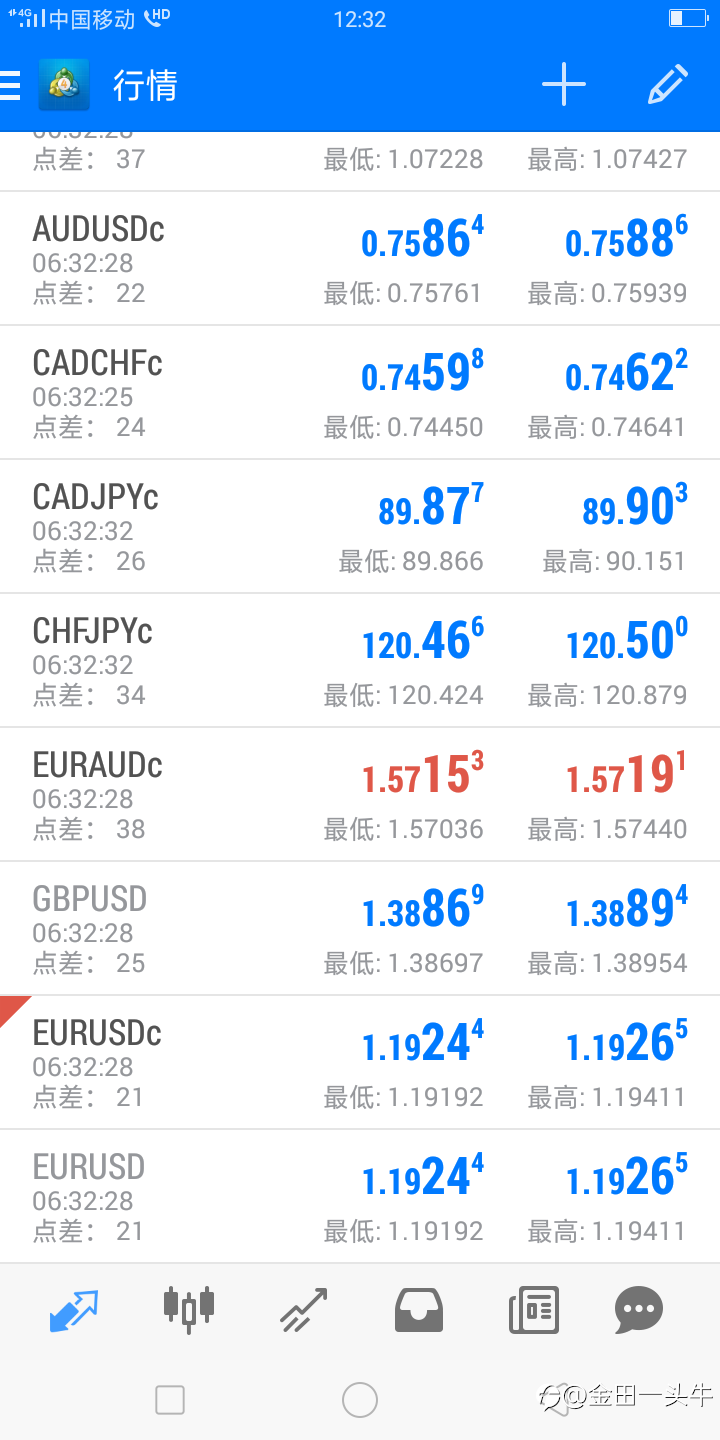The width and height of the screenshot is (720, 1440).
Task: Open the history inbox tab
Action: (x=419, y=1309)
